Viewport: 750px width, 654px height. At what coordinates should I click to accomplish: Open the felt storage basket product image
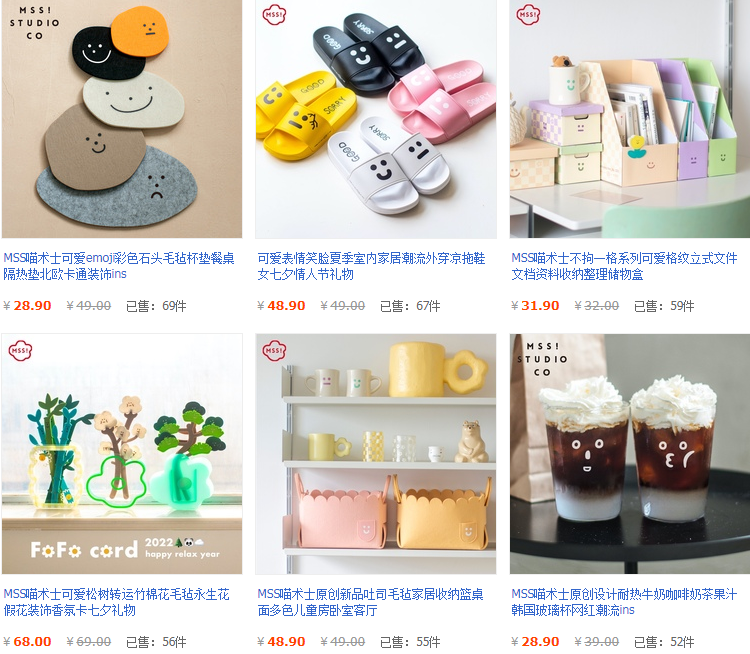tap(376, 454)
